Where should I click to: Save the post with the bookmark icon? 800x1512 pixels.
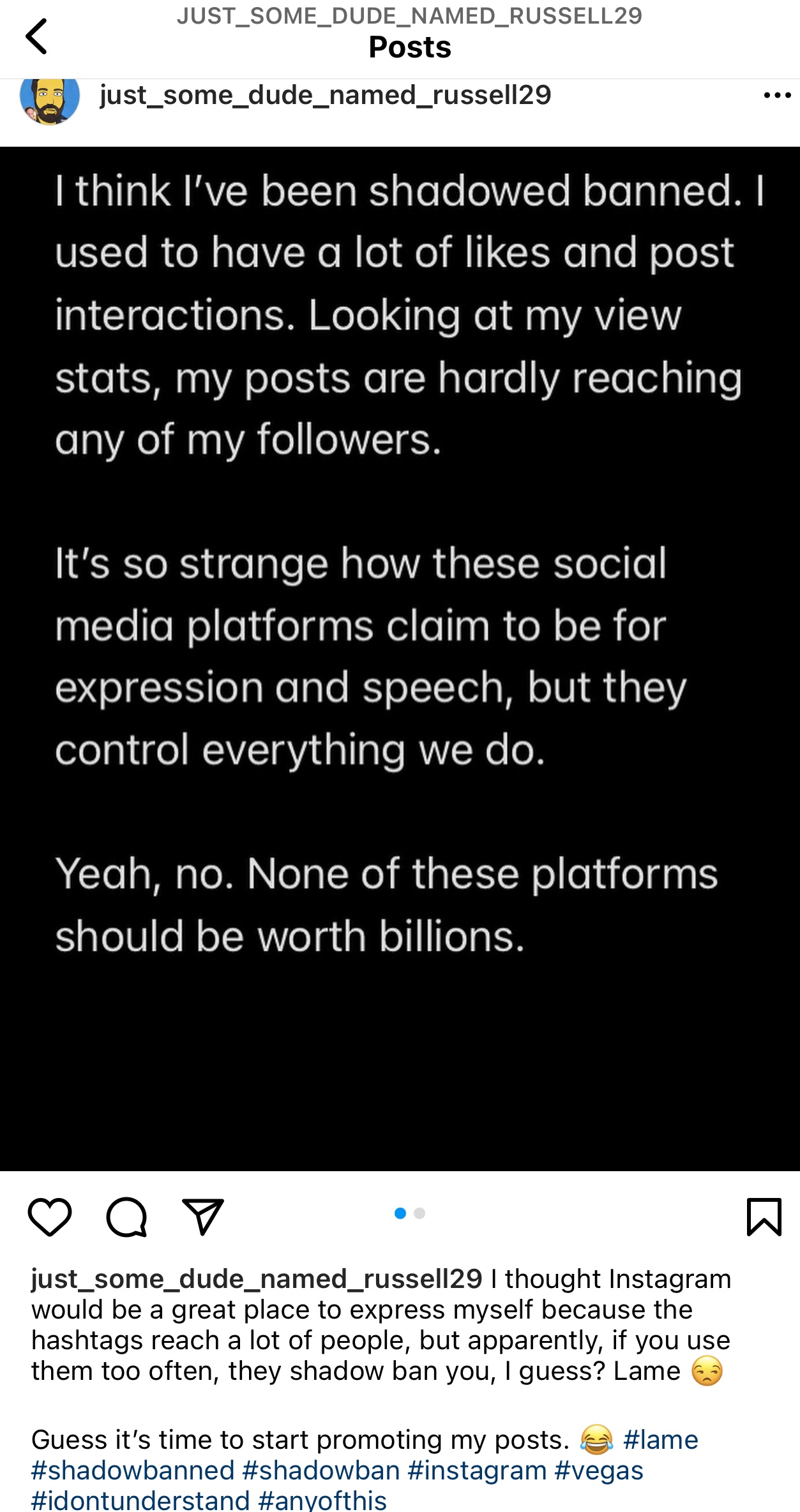764,1216
